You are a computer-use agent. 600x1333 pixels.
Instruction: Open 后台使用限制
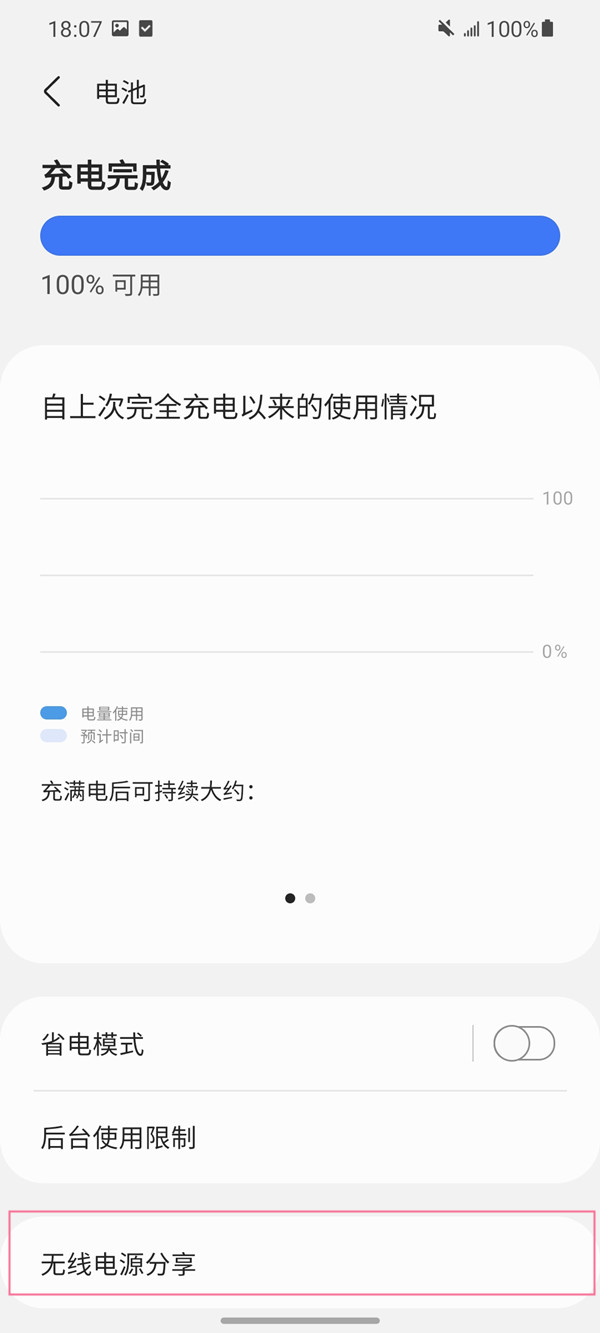point(300,1137)
